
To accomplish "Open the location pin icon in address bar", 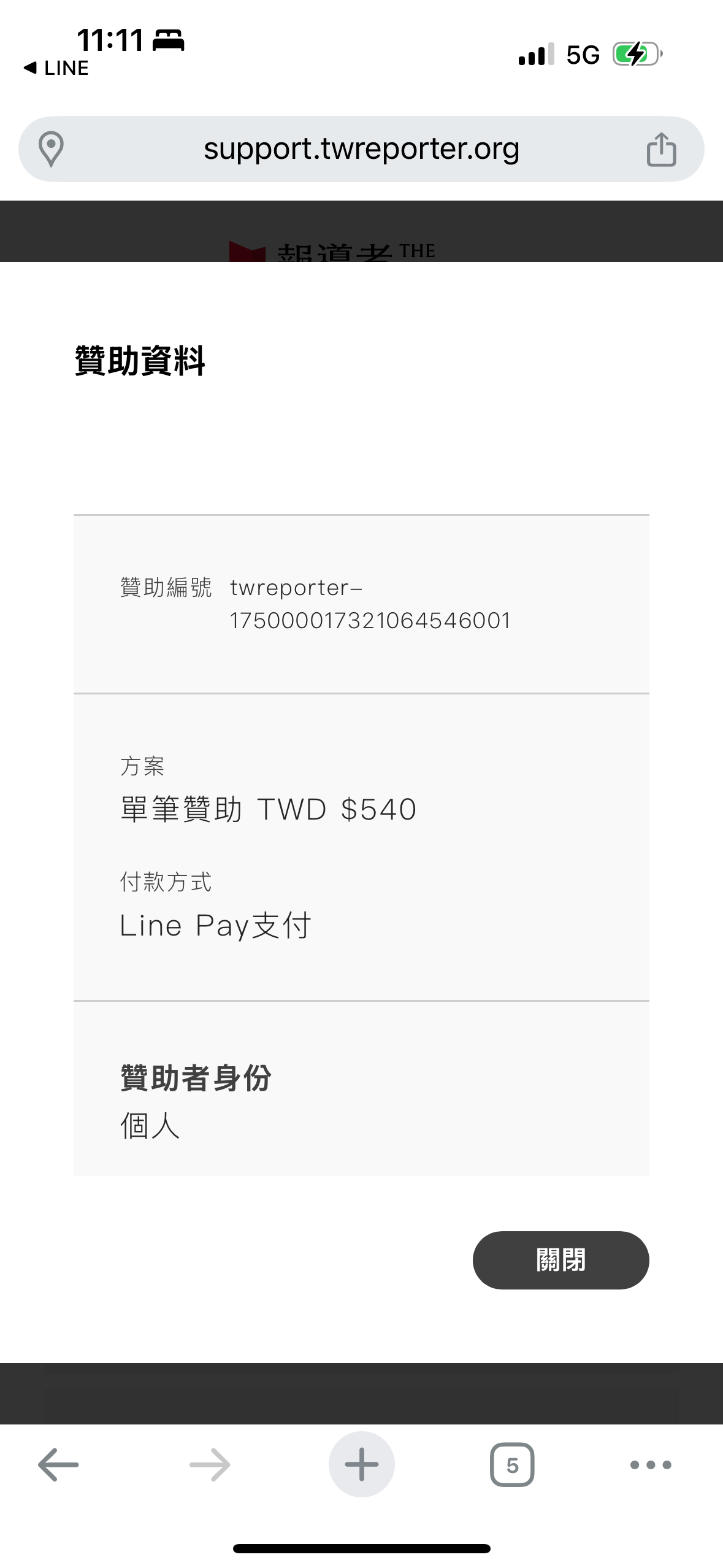I will coord(51,150).
